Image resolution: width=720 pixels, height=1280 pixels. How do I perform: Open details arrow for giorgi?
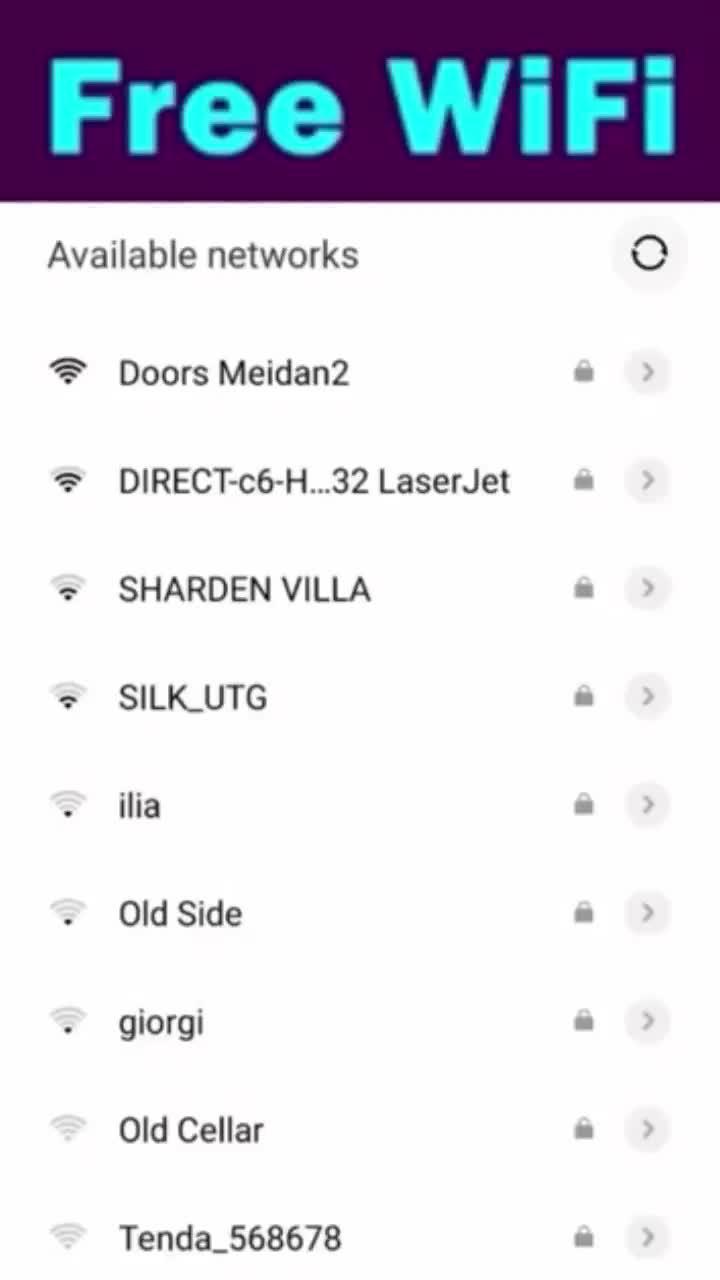coord(648,1022)
